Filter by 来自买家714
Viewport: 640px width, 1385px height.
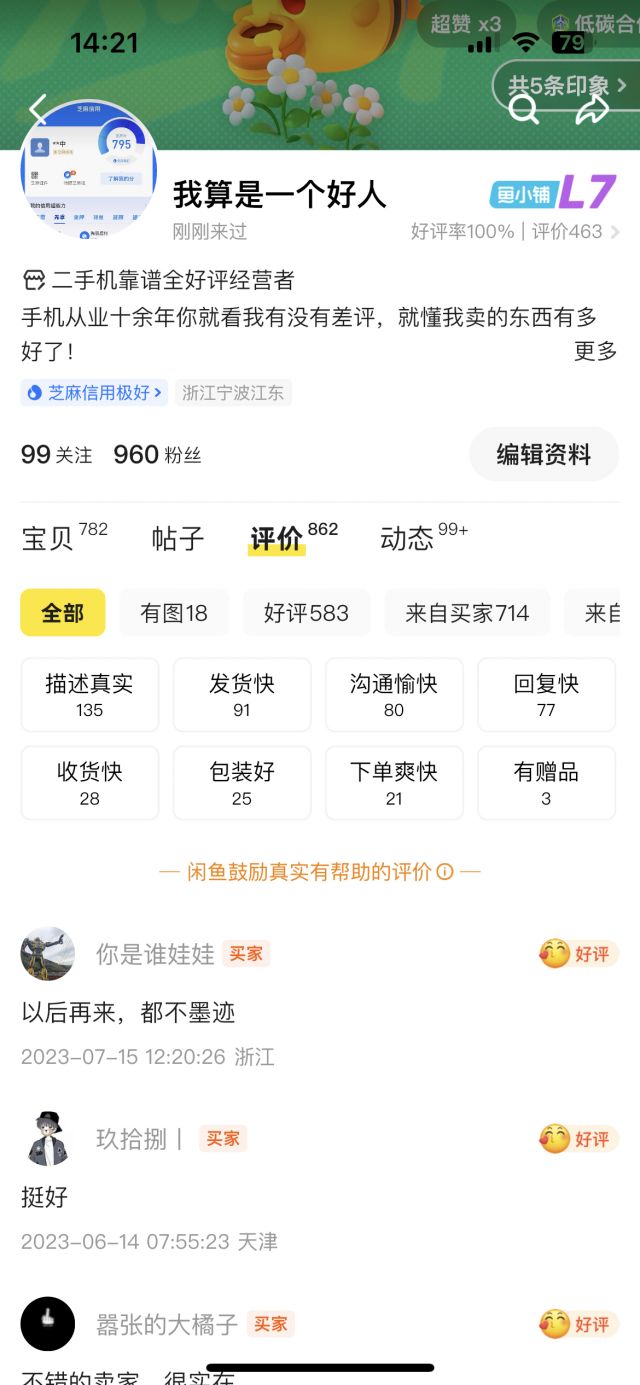pyautogui.click(x=467, y=613)
